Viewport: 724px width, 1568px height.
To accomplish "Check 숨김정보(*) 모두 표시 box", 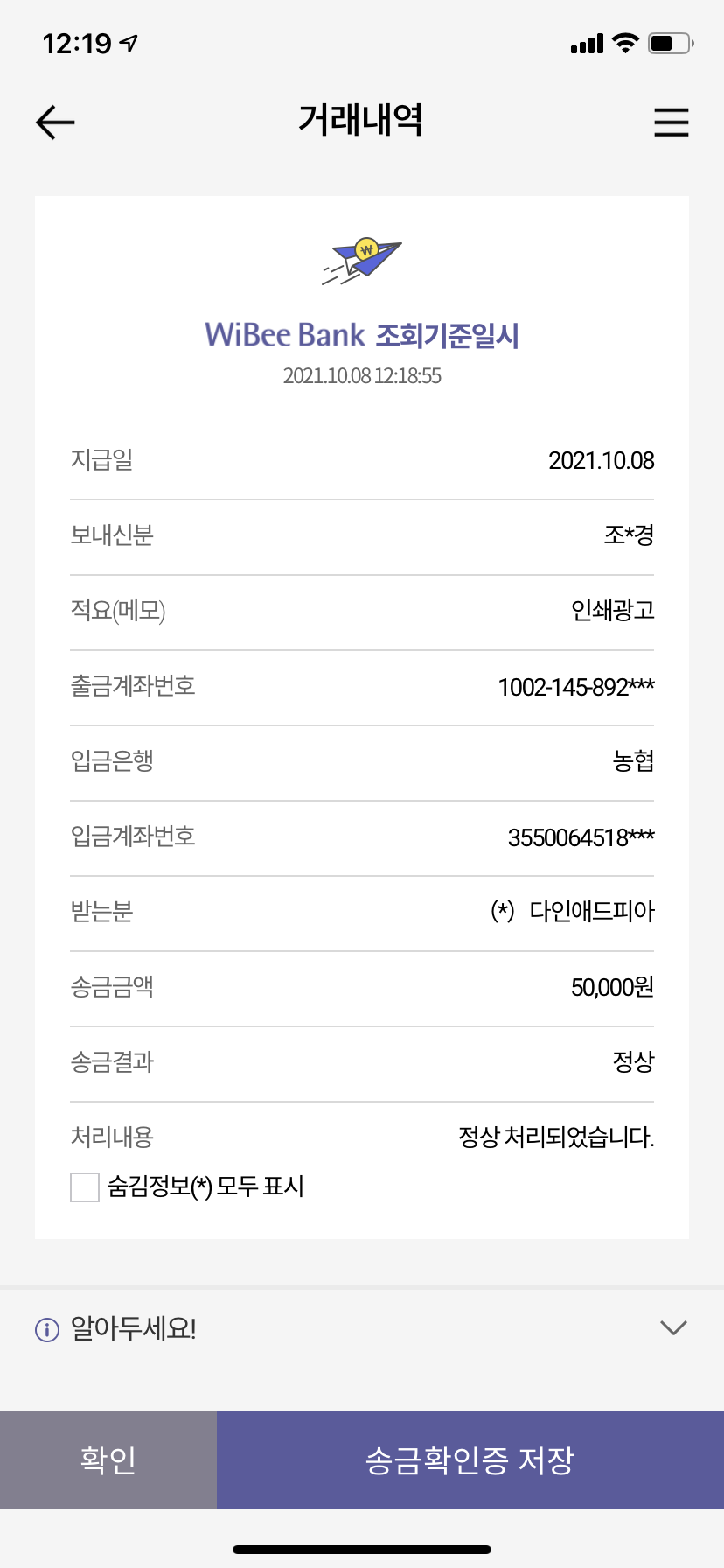I will coord(85,1187).
